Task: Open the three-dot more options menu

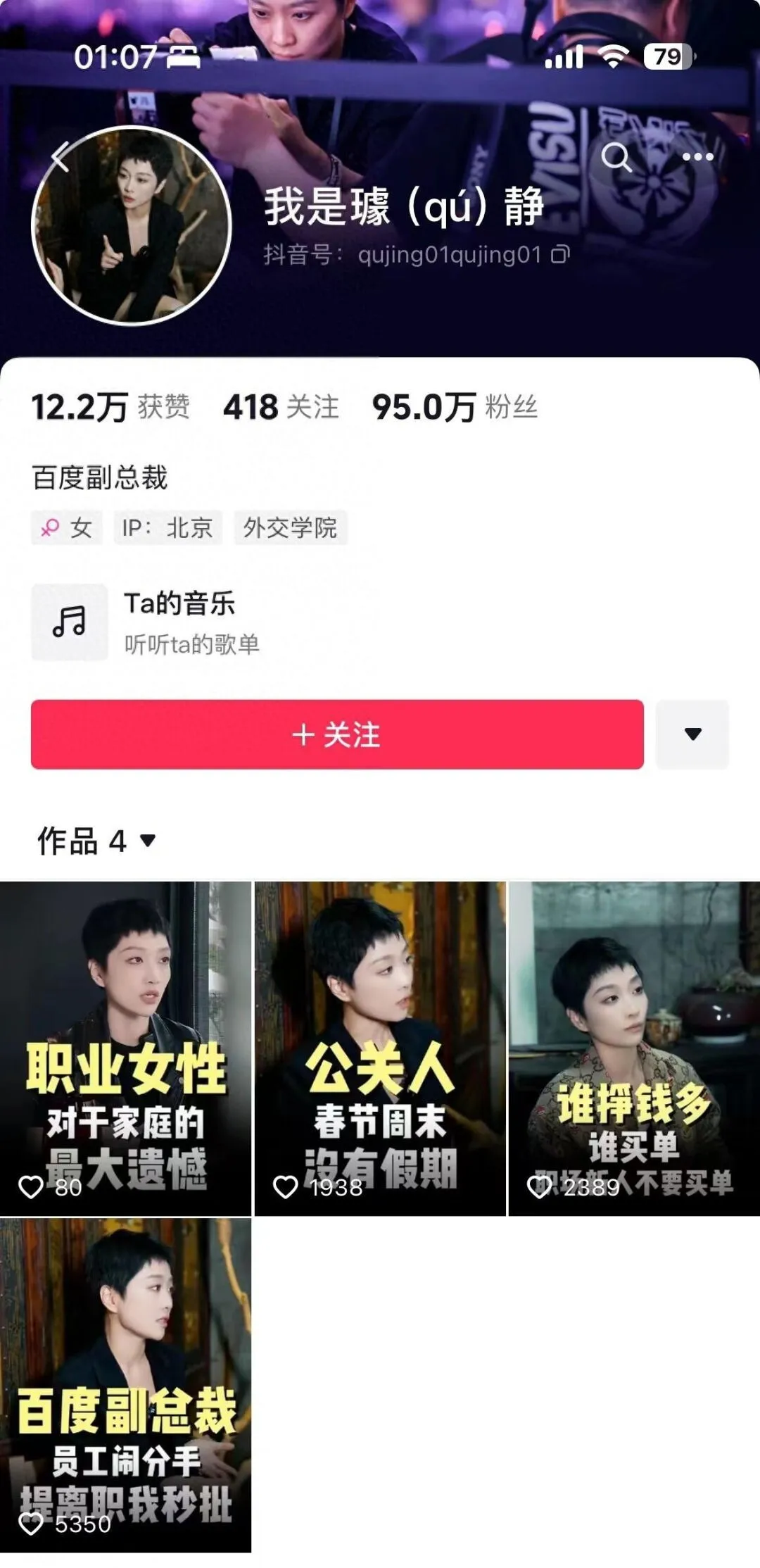Action: (697, 157)
